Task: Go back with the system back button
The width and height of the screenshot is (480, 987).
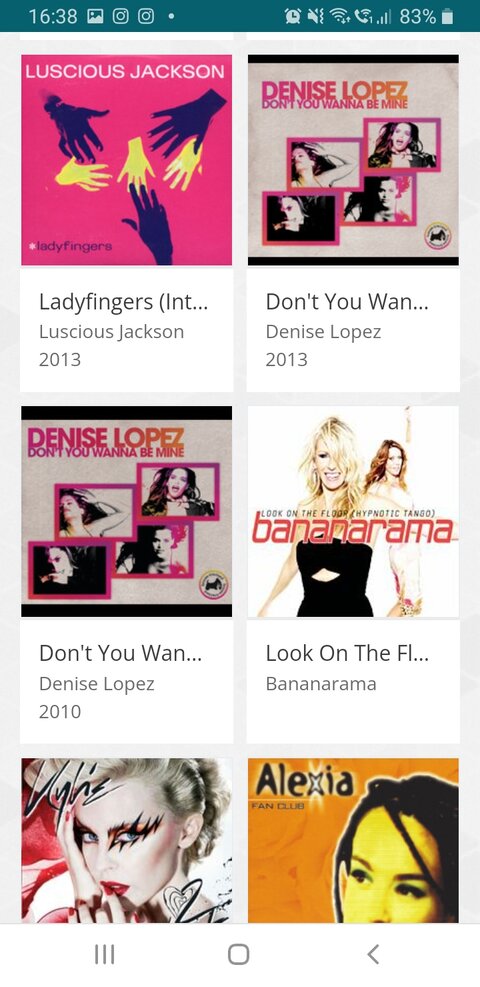Action: pos(373,954)
